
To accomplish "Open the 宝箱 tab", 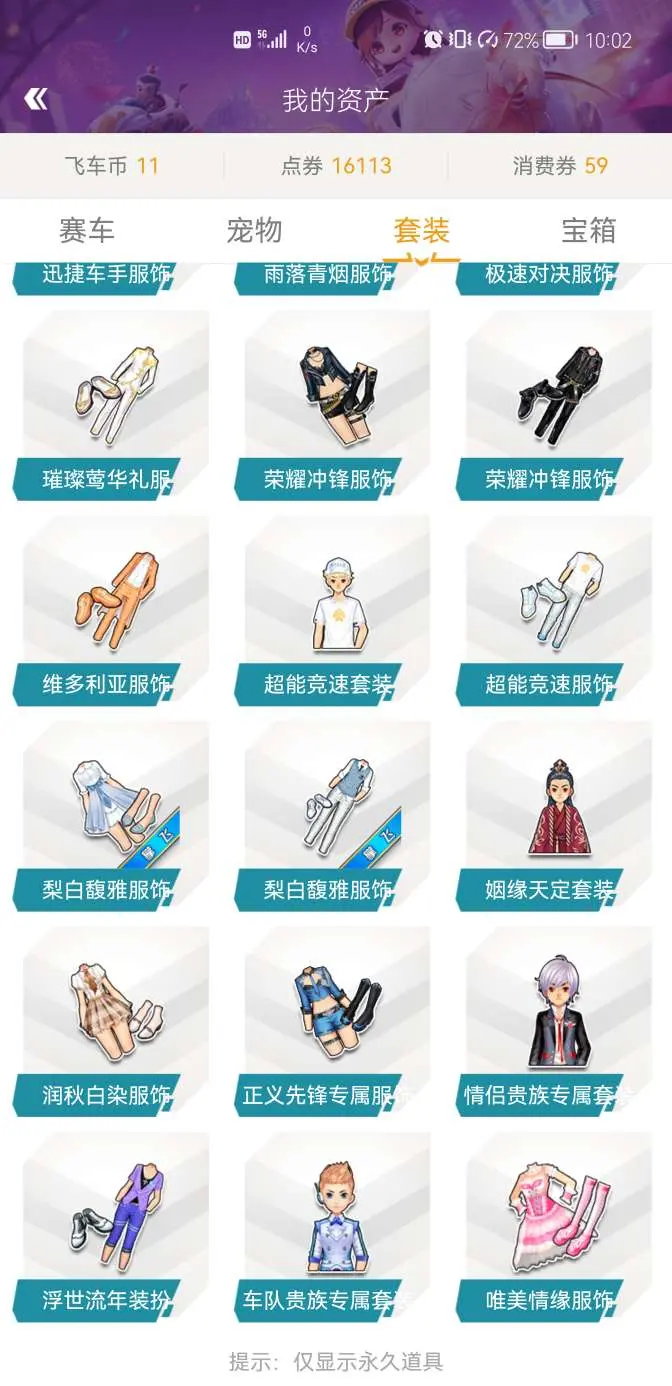I will 588,231.
